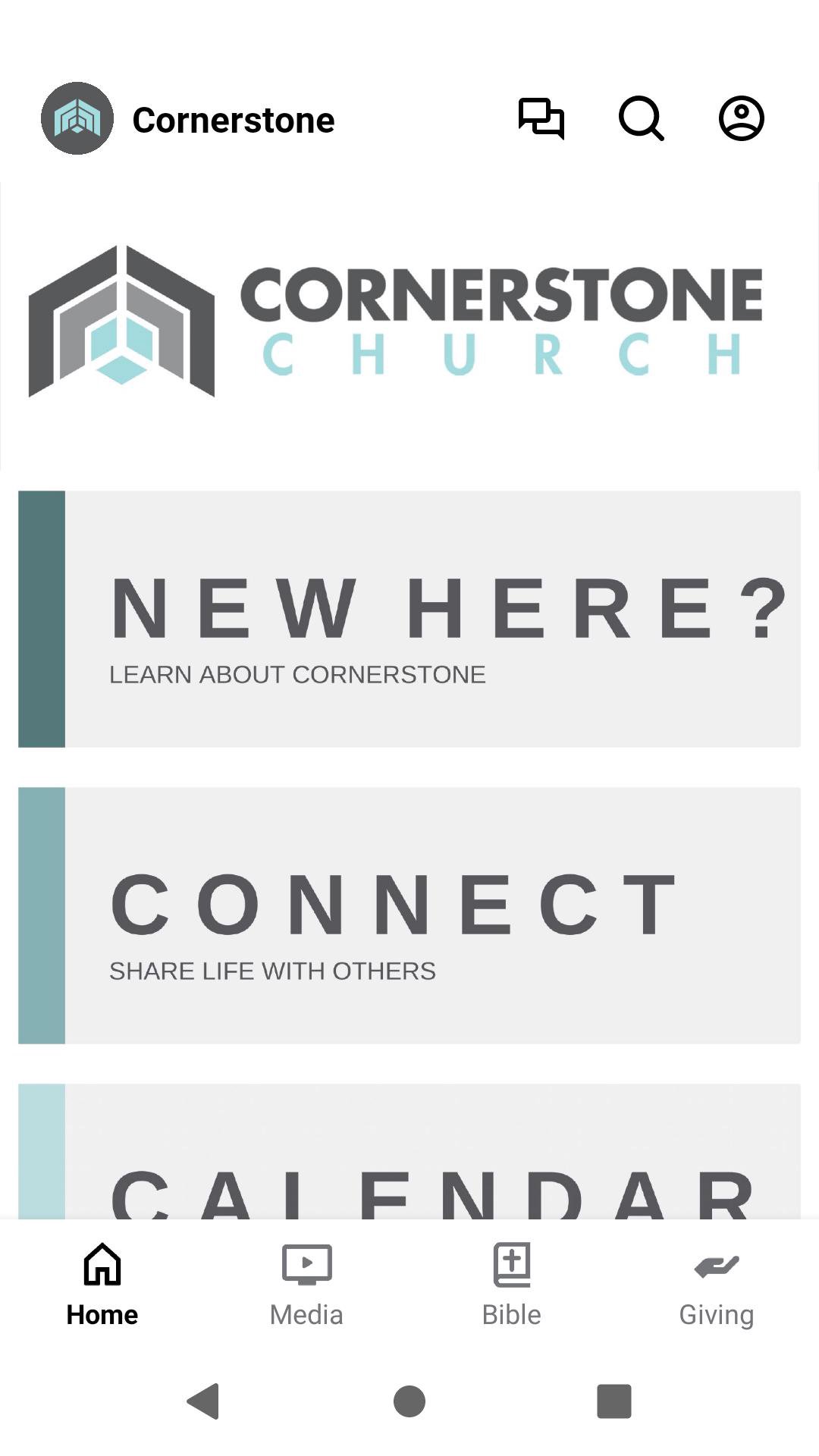Switch to the Giving tab
This screenshot has height=1456, width=819.
tap(716, 1285)
